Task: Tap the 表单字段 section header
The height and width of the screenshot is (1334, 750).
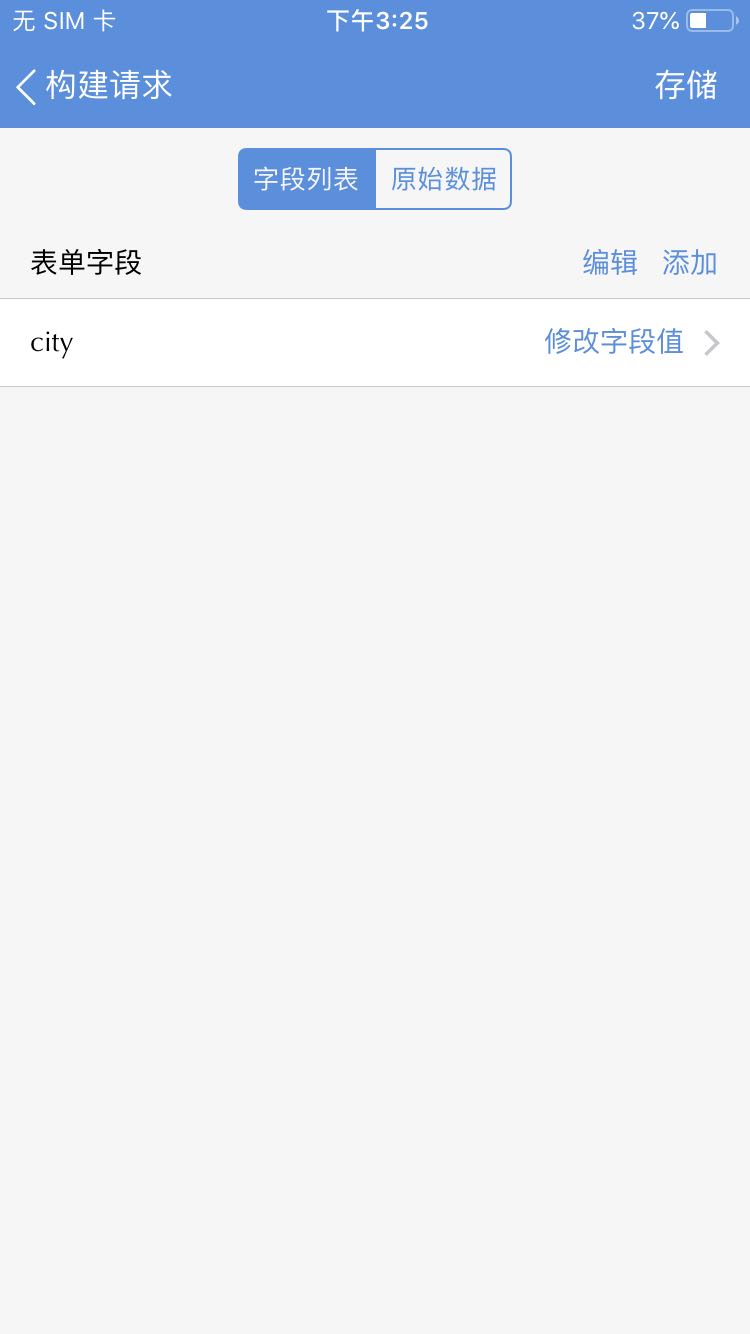Action: point(86,262)
